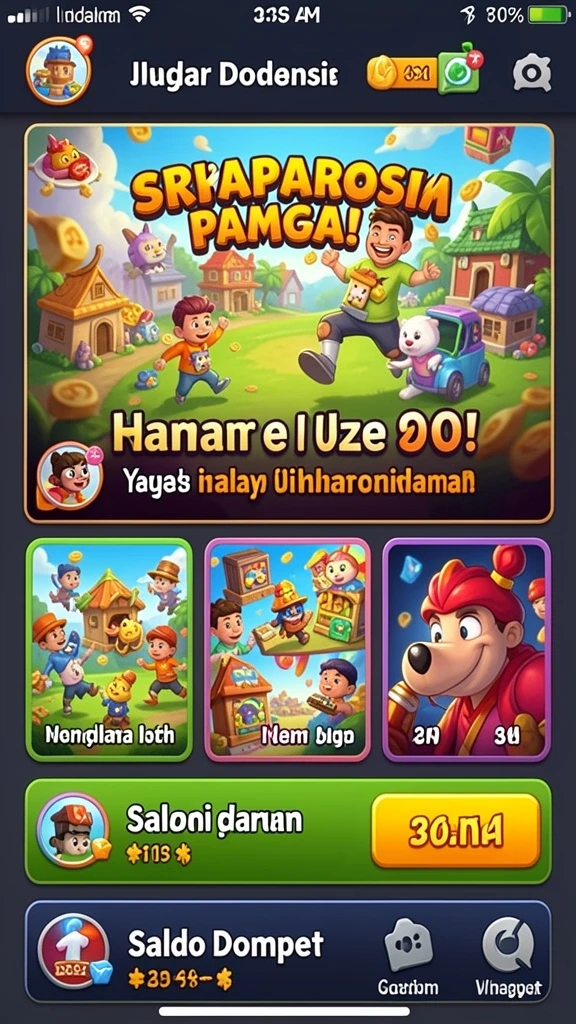Open the Saldo Dompet wallet row
This screenshot has height=1024, width=576.
(x=288, y=953)
